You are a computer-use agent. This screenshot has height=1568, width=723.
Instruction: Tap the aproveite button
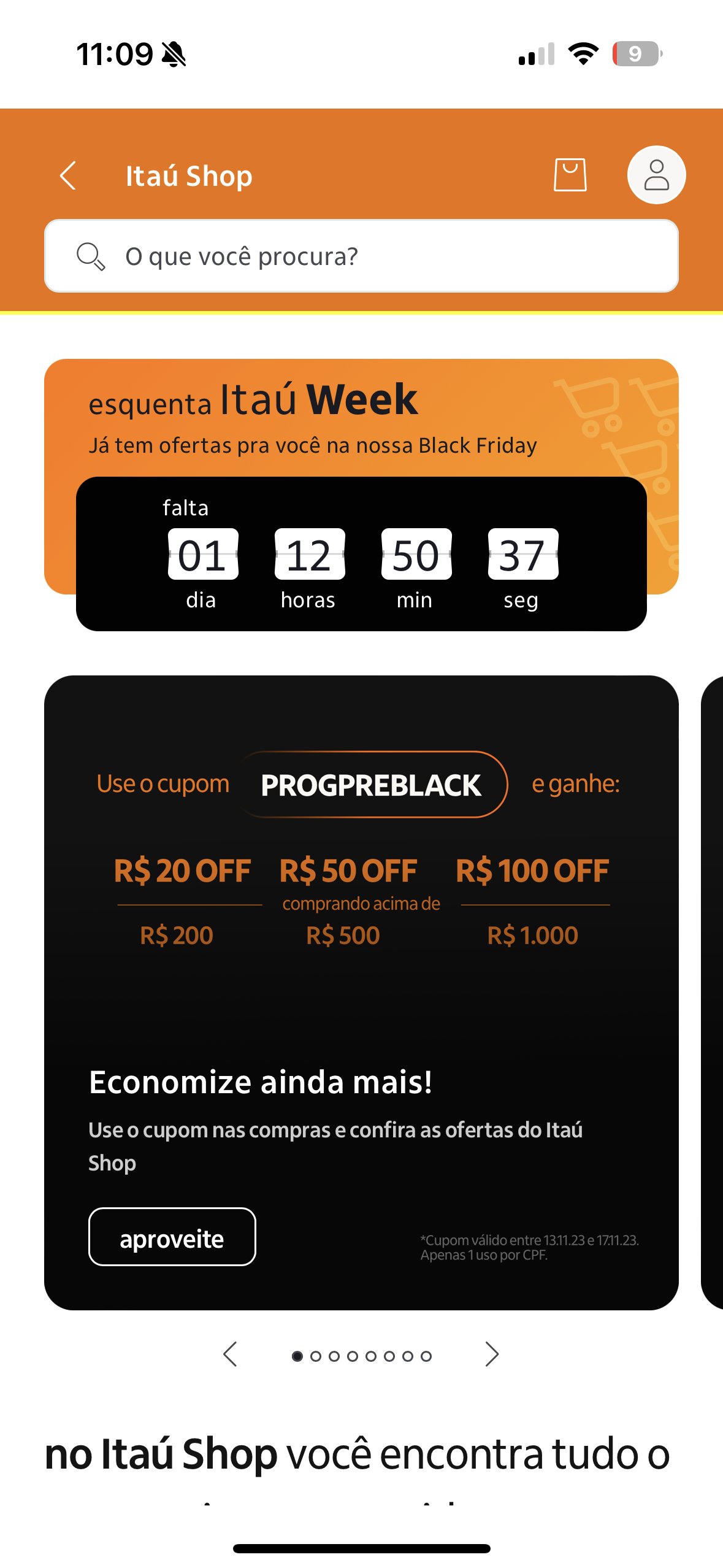click(172, 1237)
